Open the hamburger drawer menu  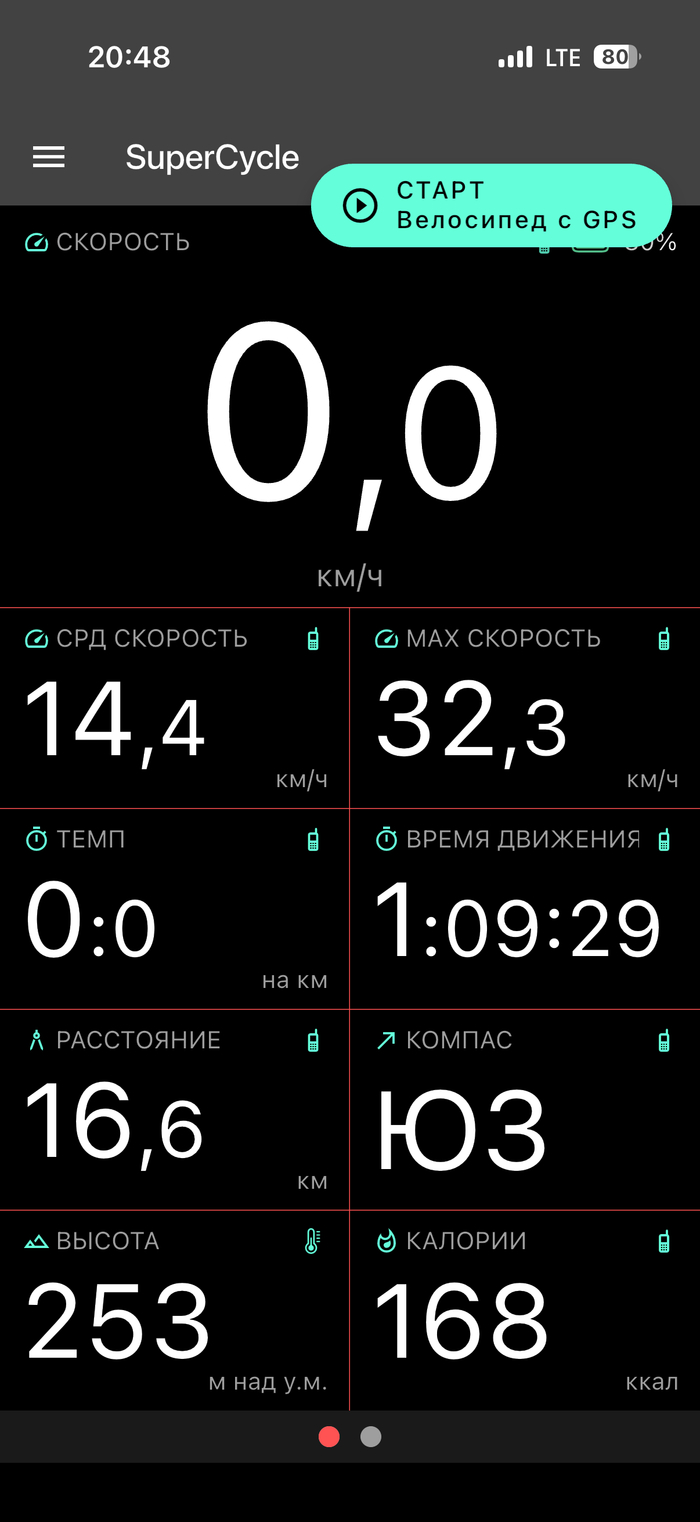49,157
